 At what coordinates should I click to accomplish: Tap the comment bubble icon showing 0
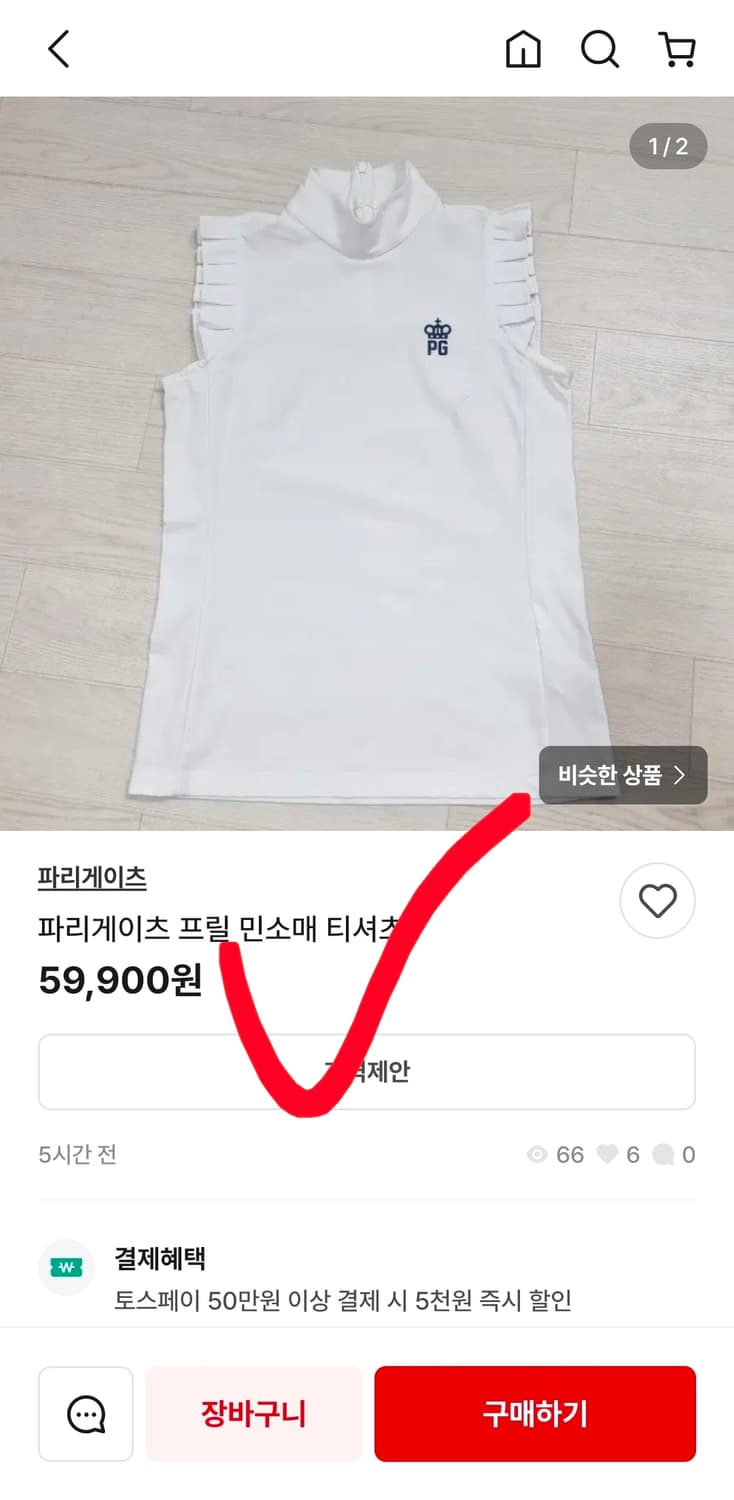pos(665,1154)
